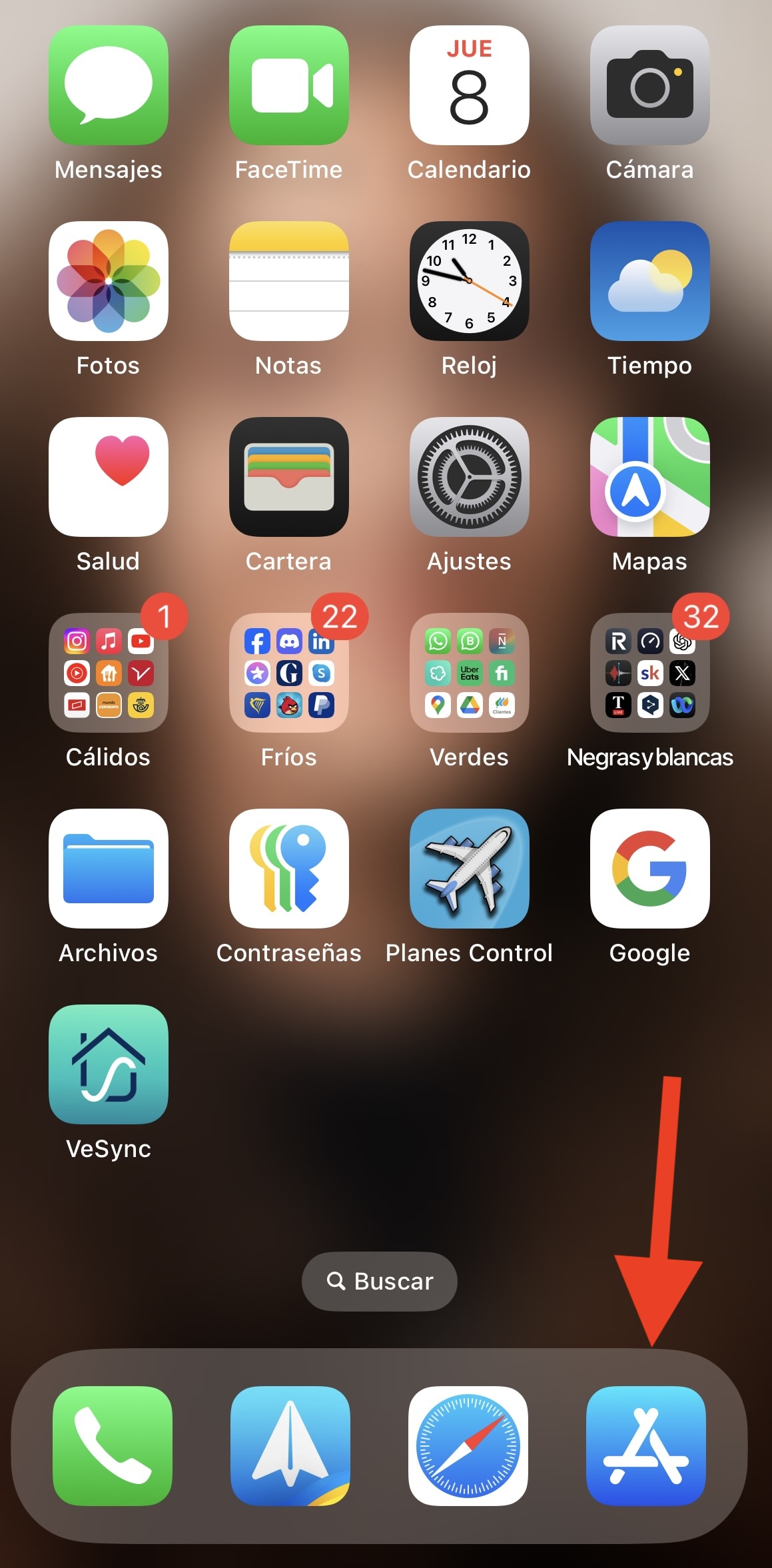Open Fotos app
This screenshot has width=772, height=1568.
point(109,281)
